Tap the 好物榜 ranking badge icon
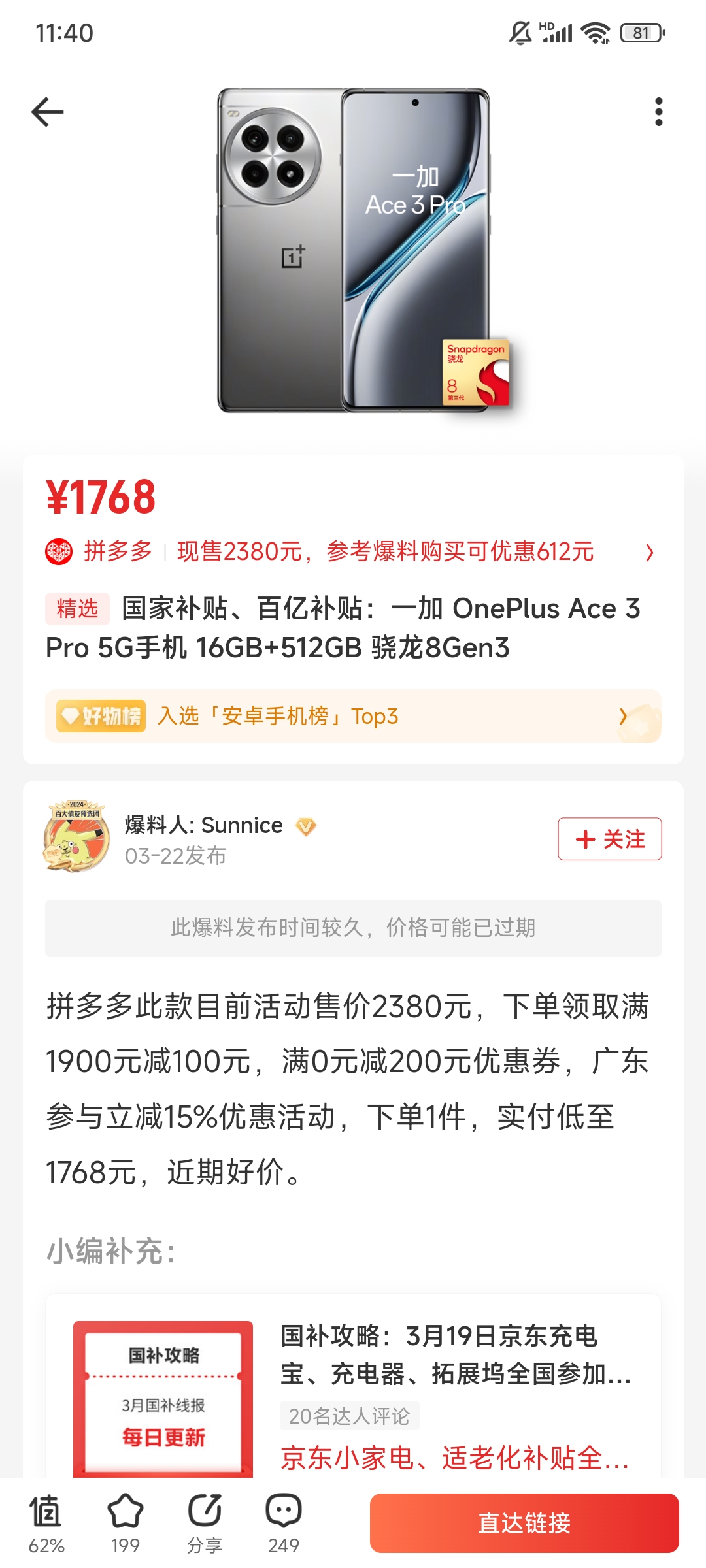 (x=101, y=717)
